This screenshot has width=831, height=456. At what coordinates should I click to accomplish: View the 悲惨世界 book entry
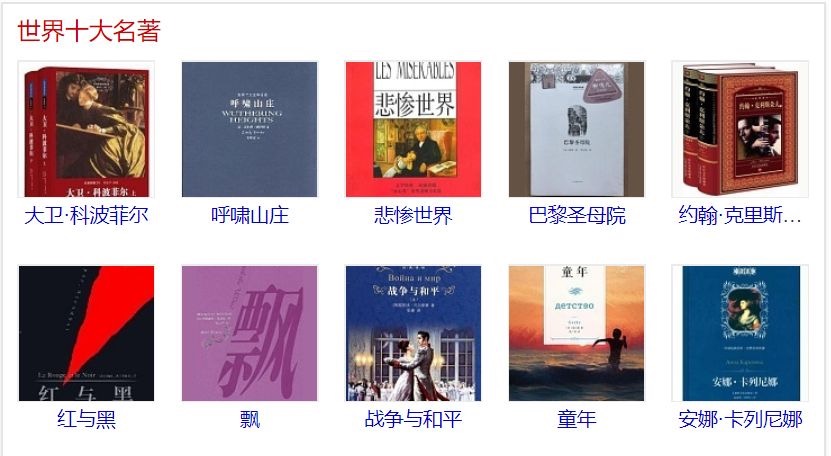[413, 215]
